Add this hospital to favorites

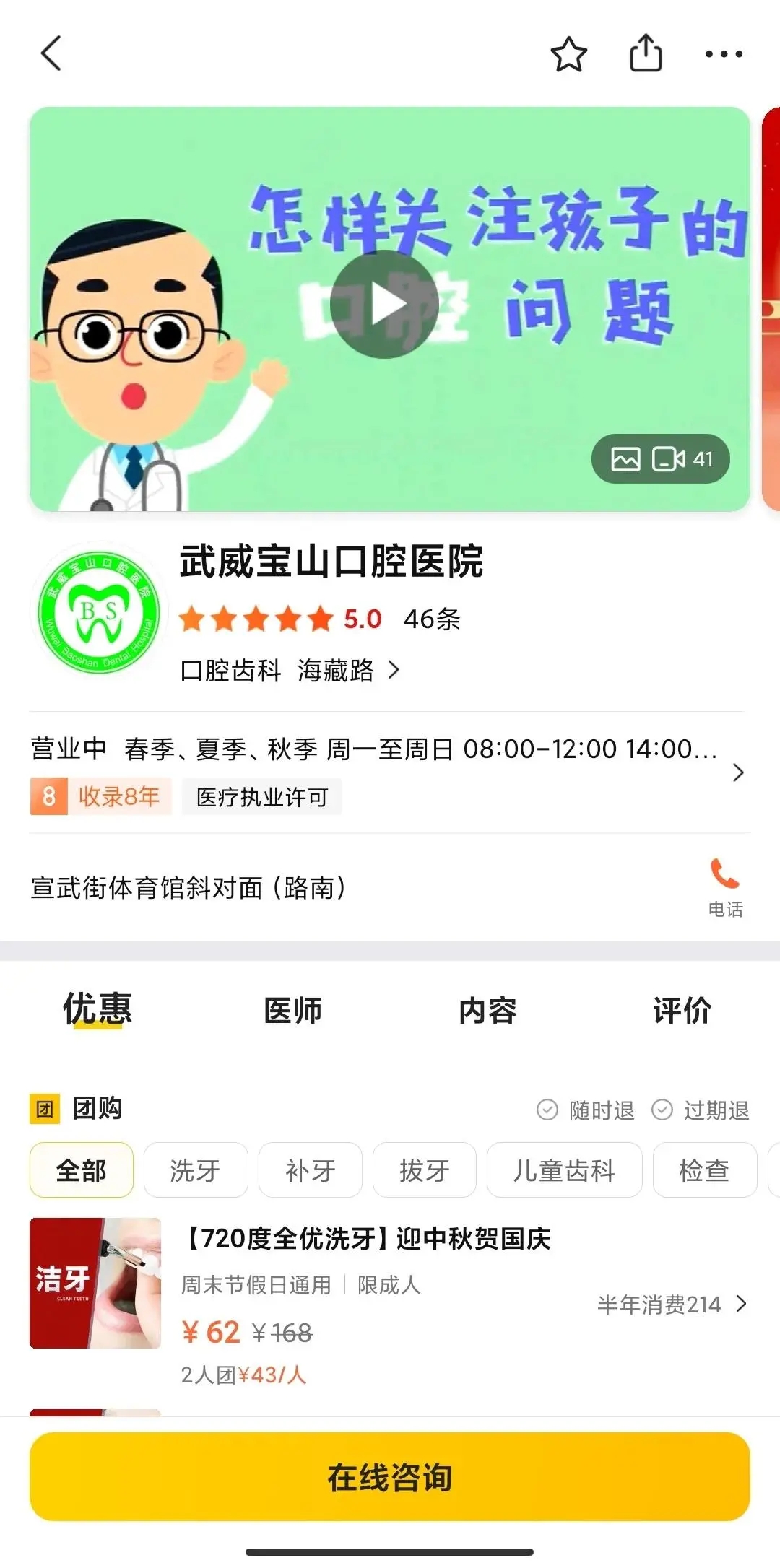click(568, 54)
